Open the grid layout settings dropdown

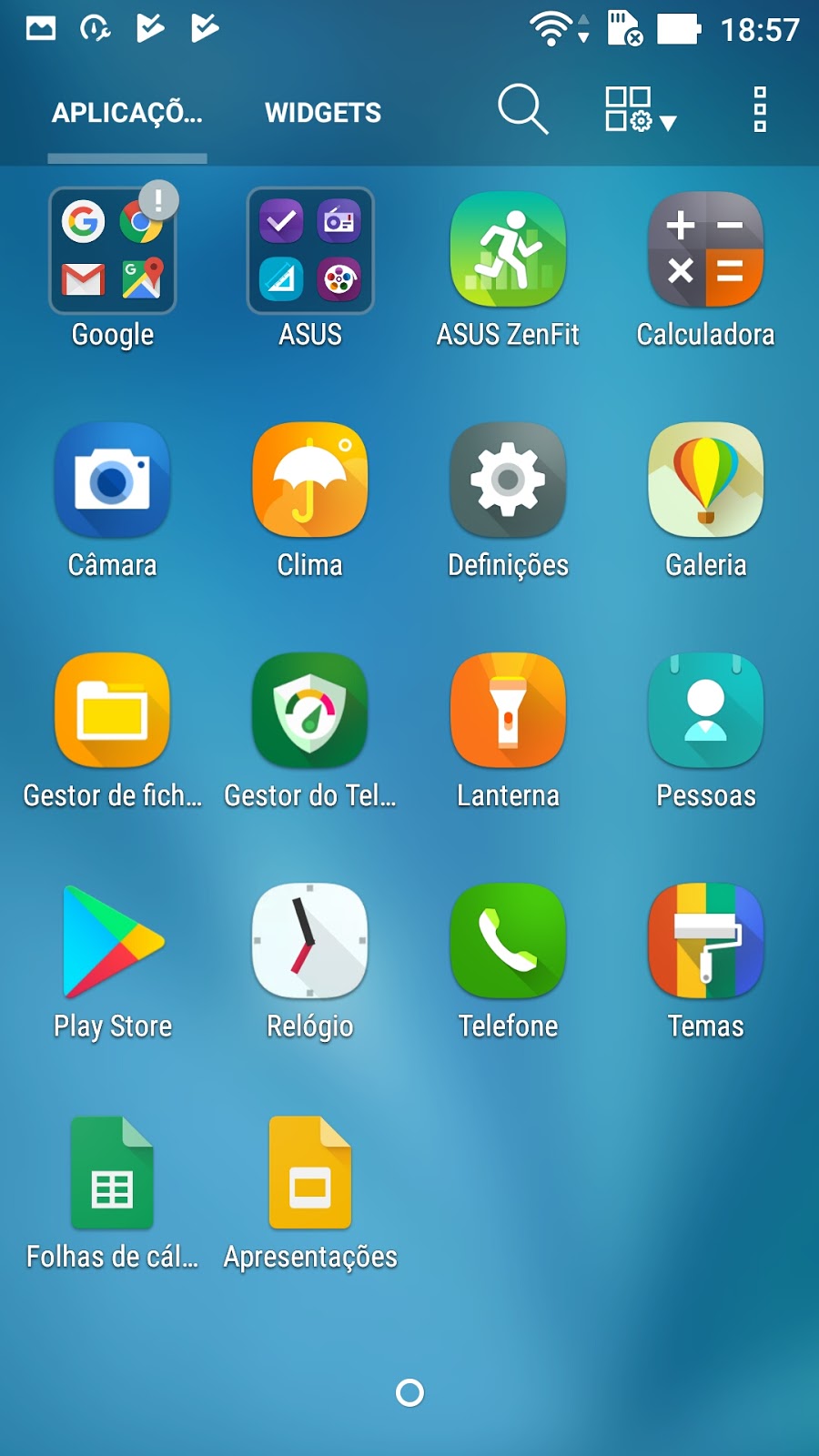tap(640, 110)
